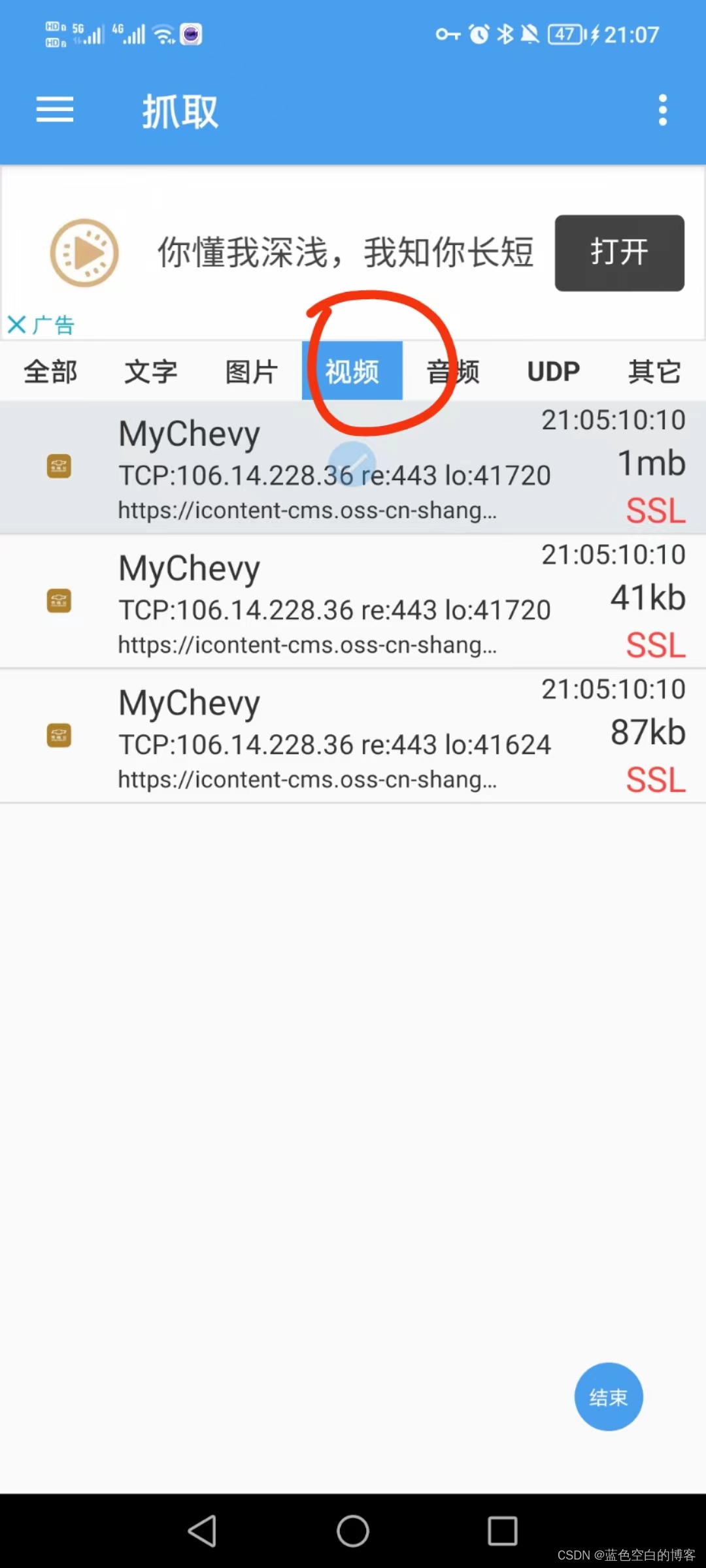Go back with the system back button
This screenshot has width=706, height=1568.
[203, 1531]
